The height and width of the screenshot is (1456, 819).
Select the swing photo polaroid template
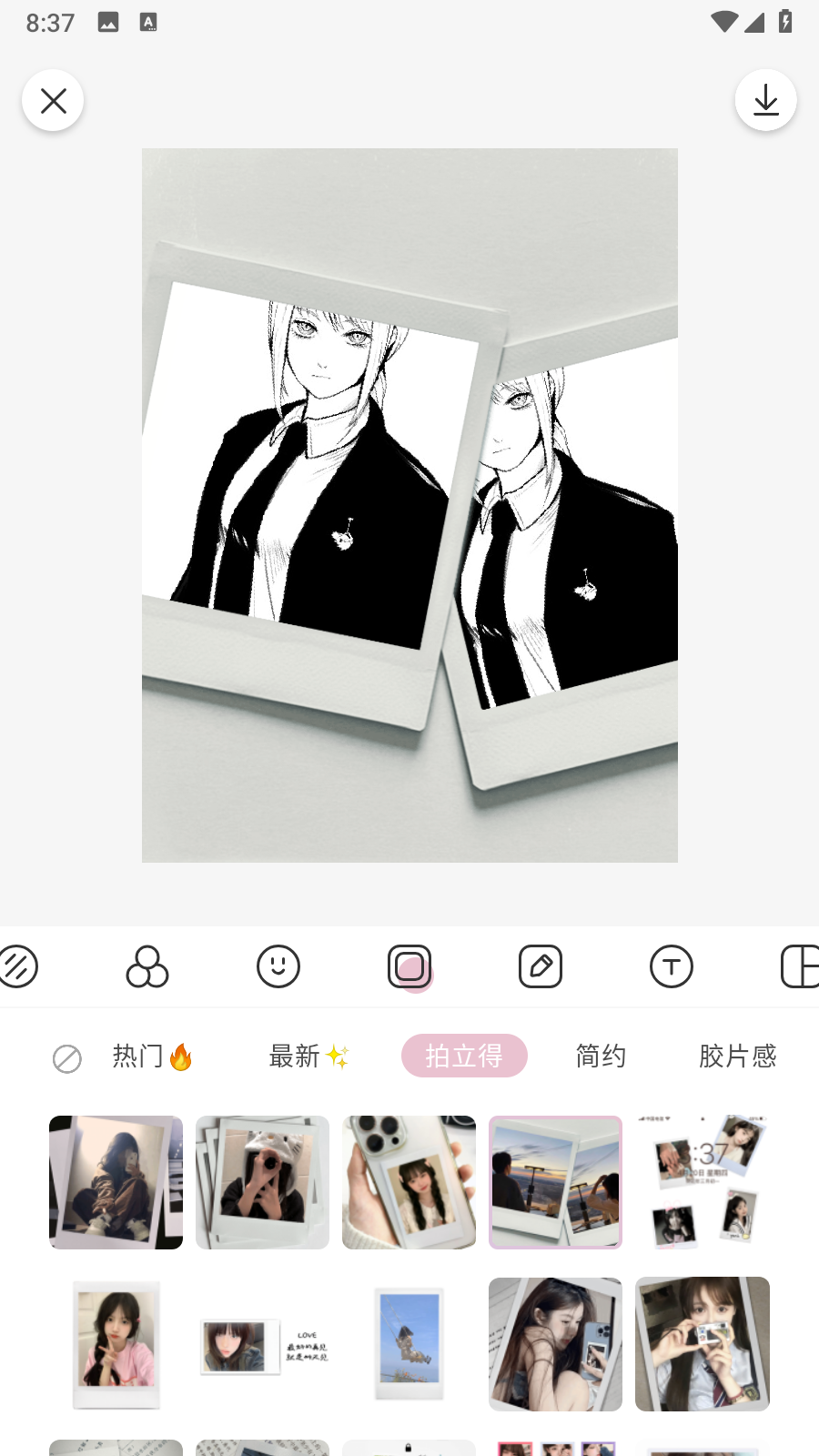tap(409, 1345)
